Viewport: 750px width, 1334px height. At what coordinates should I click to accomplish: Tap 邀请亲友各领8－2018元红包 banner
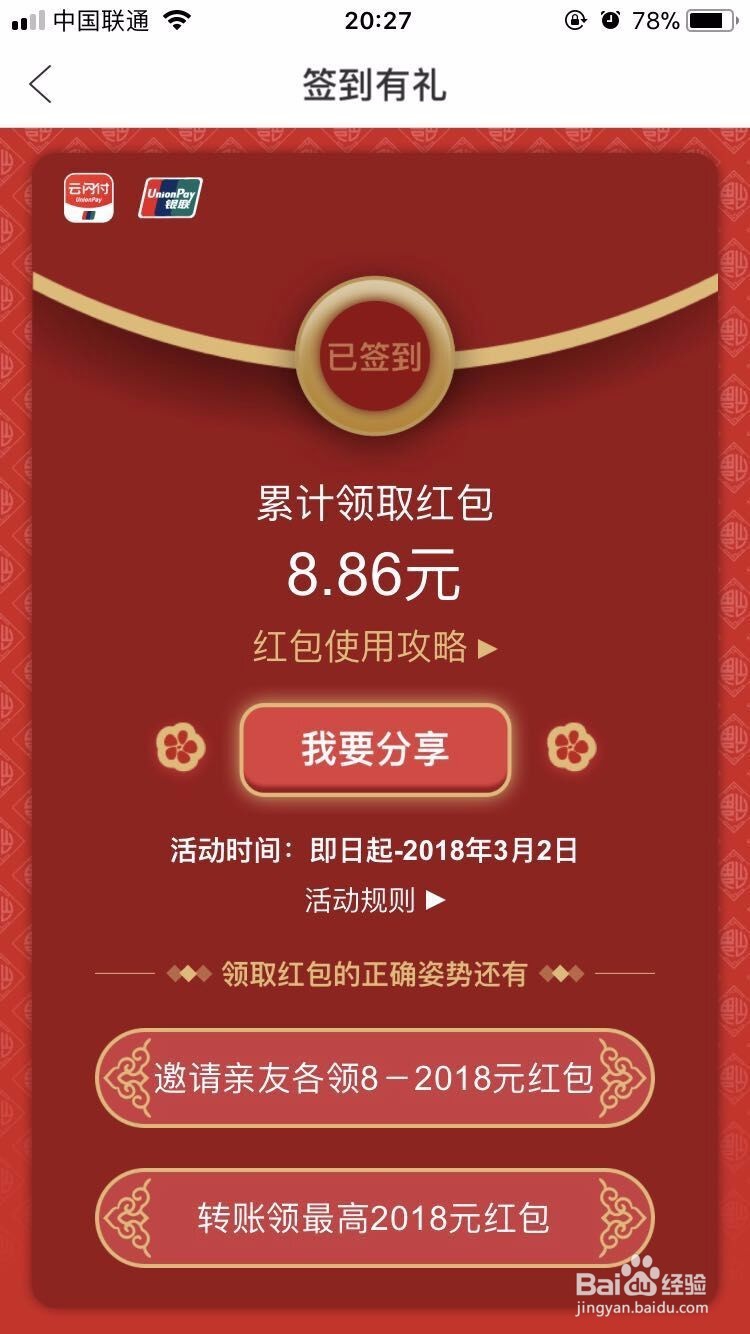pos(375,1078)
